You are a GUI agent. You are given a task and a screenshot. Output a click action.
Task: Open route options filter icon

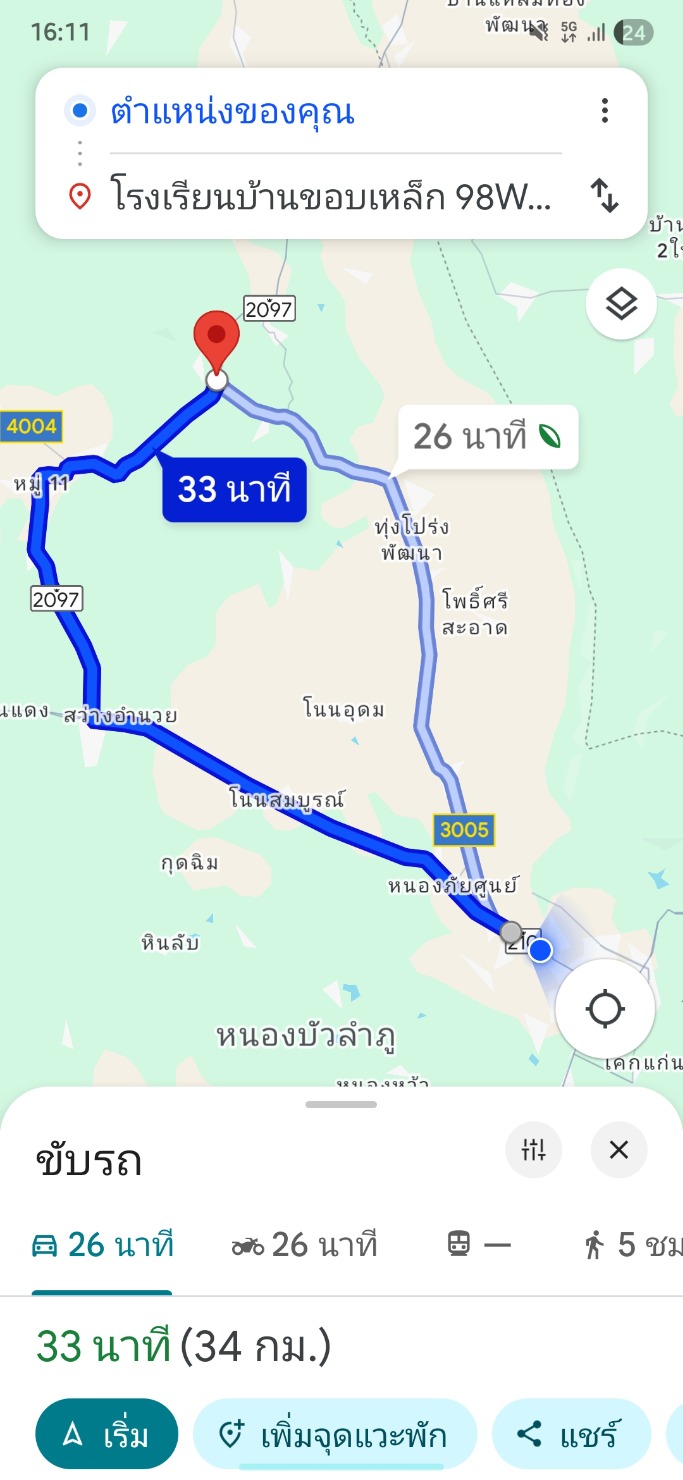click(x=534, y=1150)
